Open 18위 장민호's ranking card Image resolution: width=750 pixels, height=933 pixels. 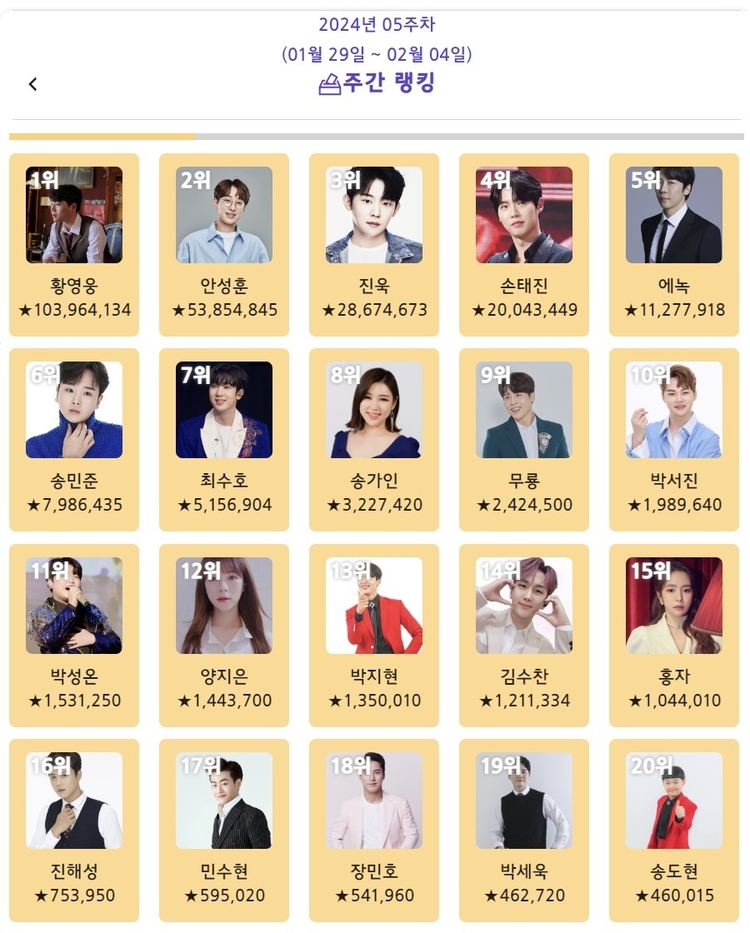(x=374, y=829)
